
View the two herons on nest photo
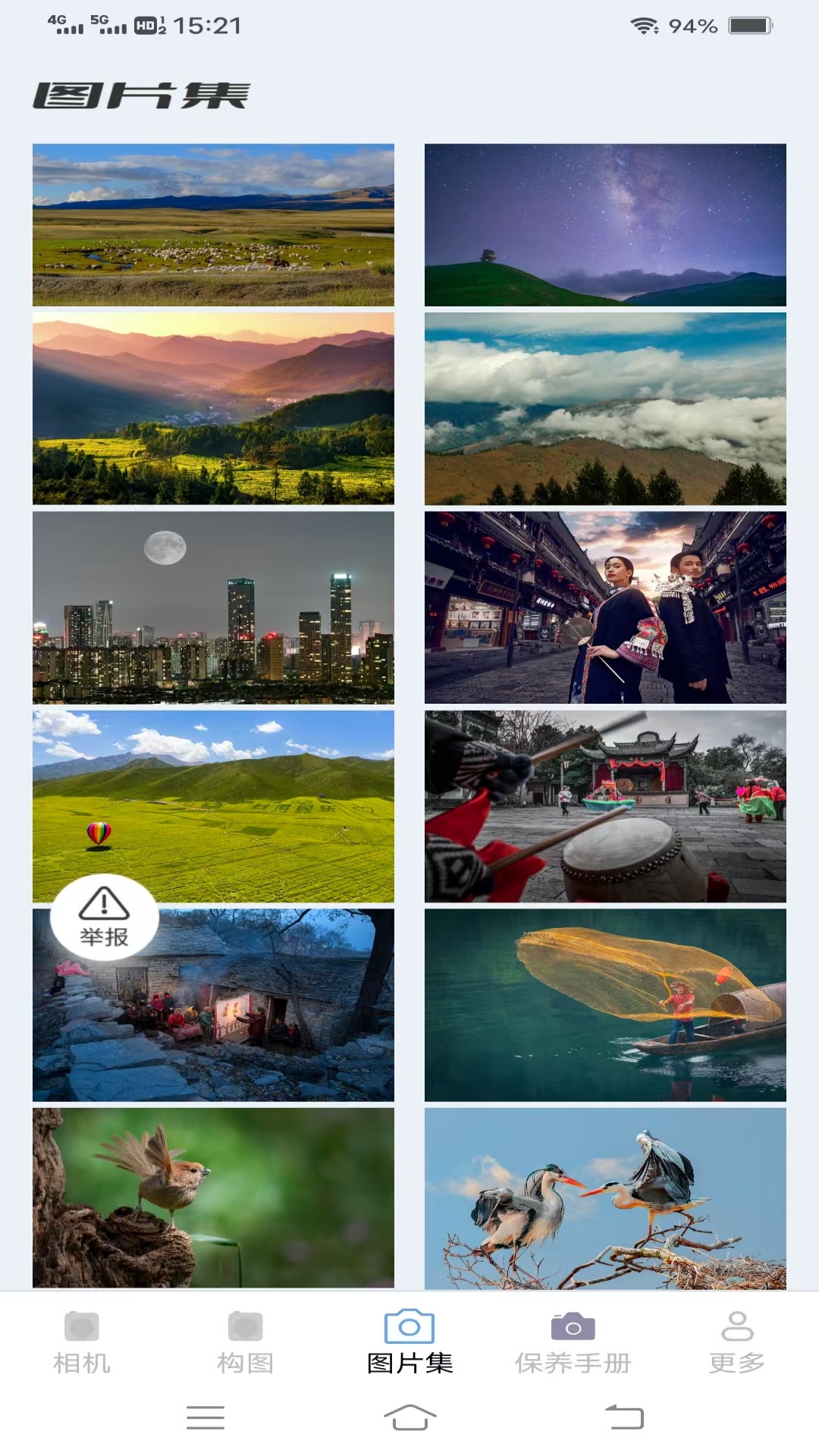pyautogui.click(x=605, y=1198)
